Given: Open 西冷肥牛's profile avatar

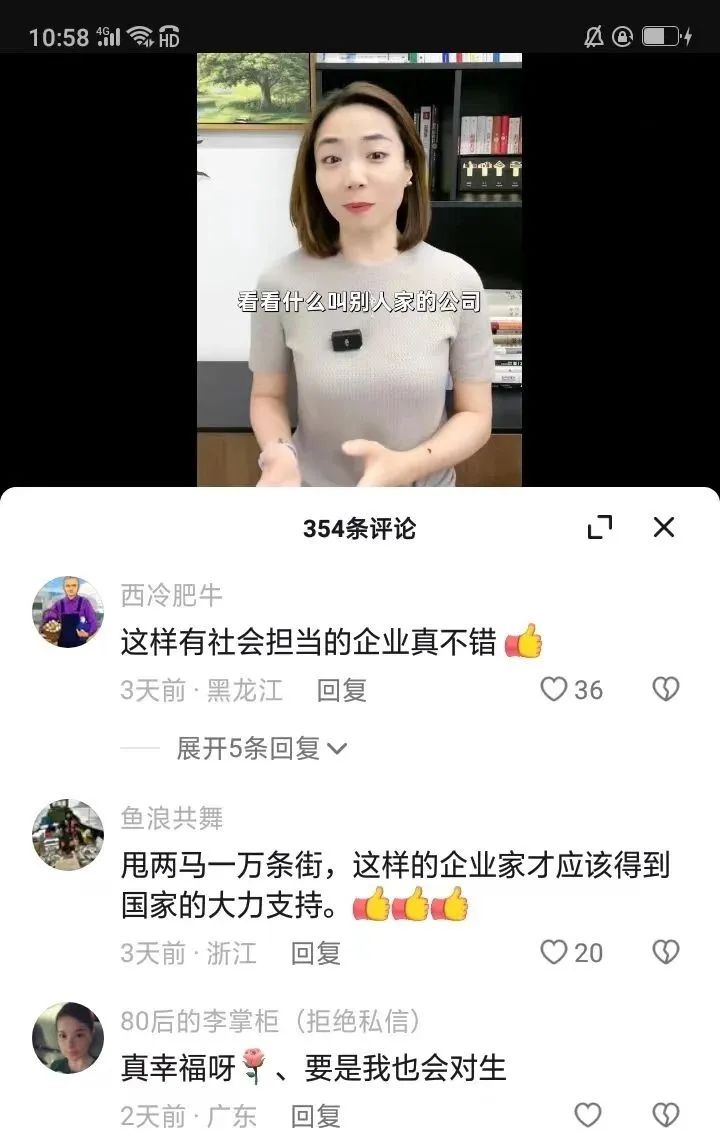Looking at the screenshot, I should [66, 613].
